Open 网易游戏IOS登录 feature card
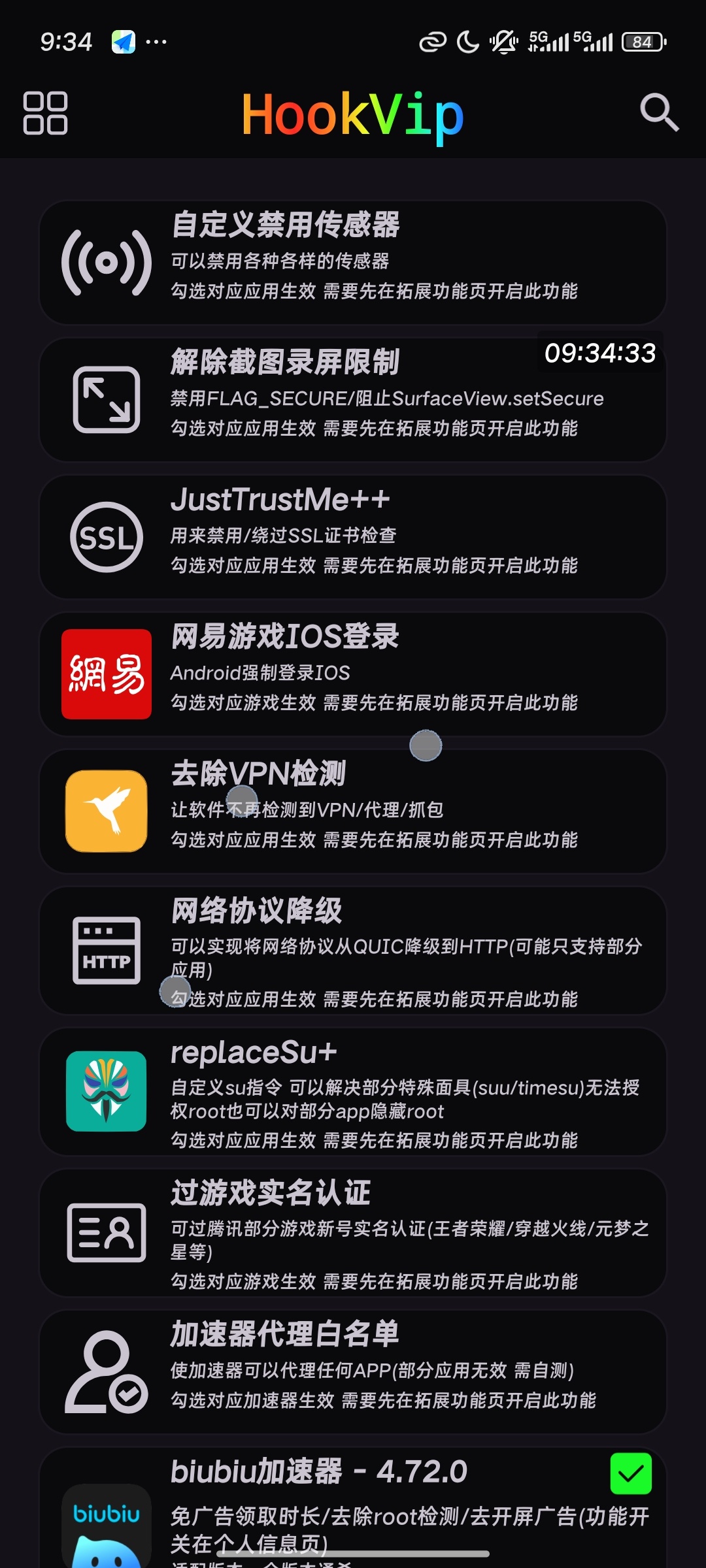Screen dimensions: 706x1568 [353, 674]
